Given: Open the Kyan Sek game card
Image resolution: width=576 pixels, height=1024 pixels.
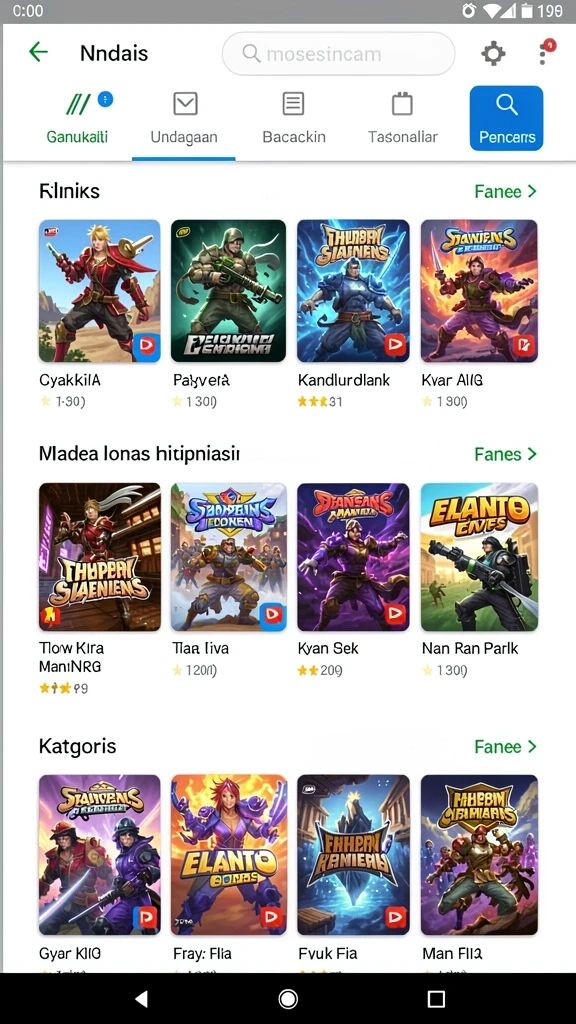Looking at the screenshot, I should [x=353, y=580].
